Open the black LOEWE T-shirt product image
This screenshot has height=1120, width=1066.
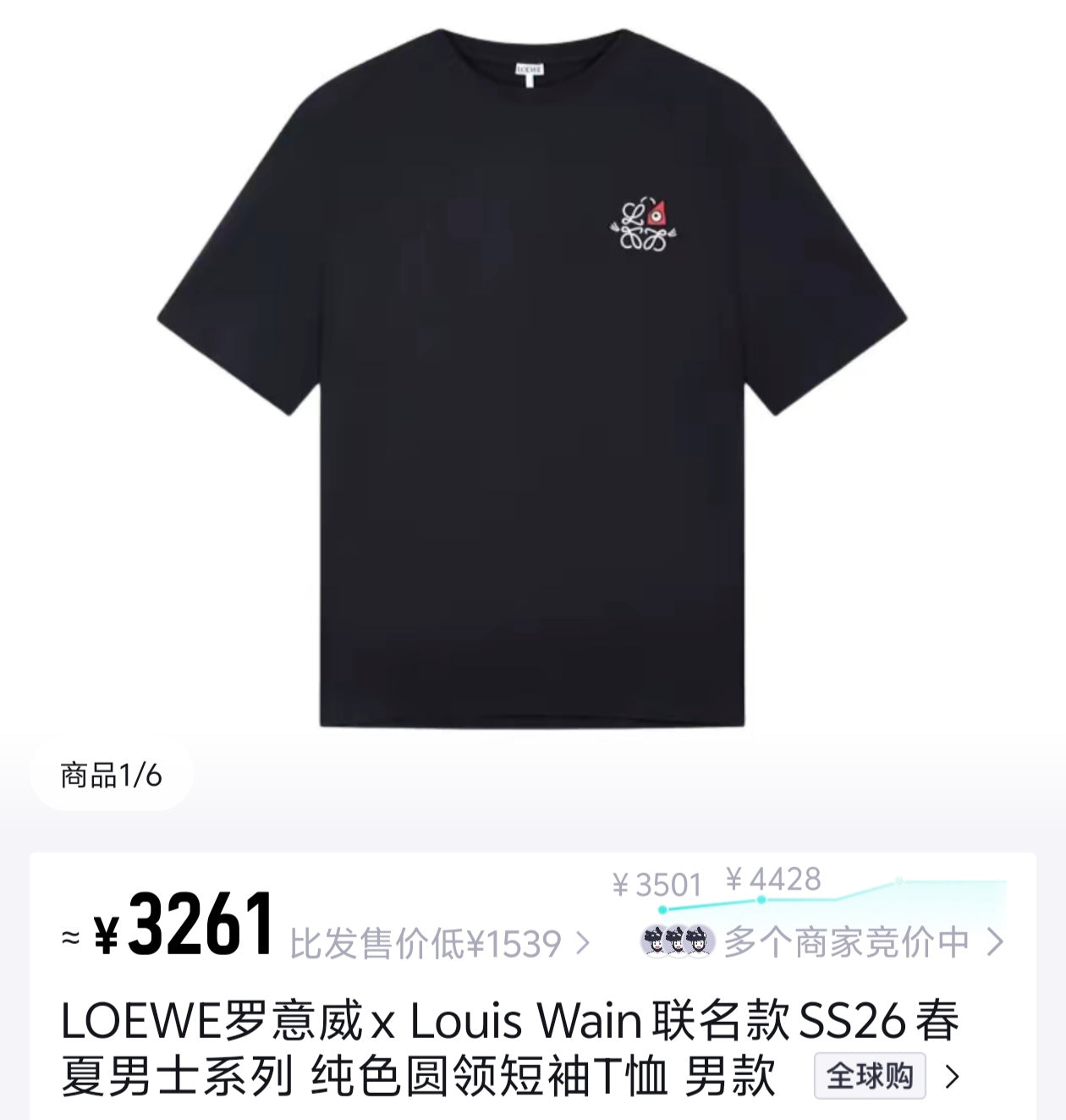(x=532, y=381)
